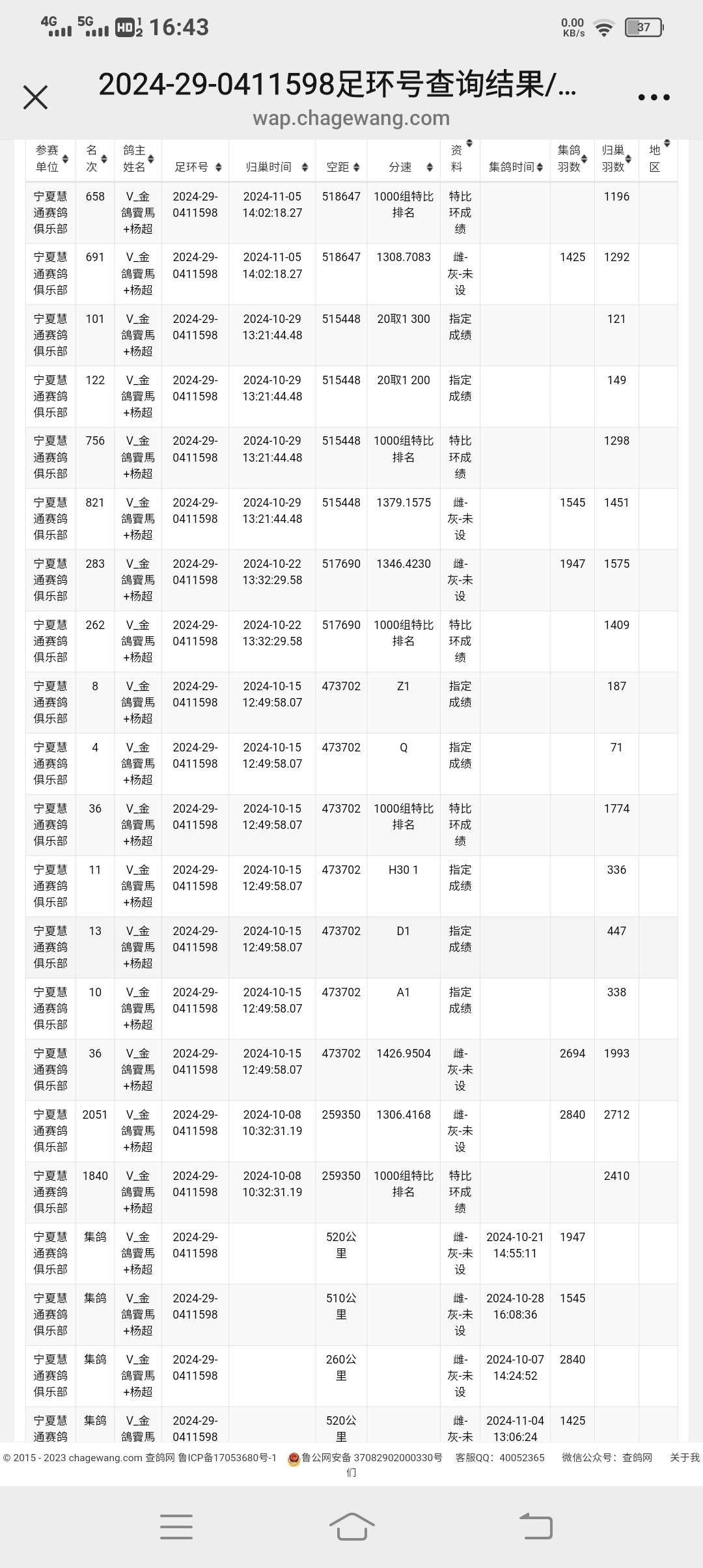Sort table by 资料 column
This screenshot has width=703, height=1568.
pos(460,159)
